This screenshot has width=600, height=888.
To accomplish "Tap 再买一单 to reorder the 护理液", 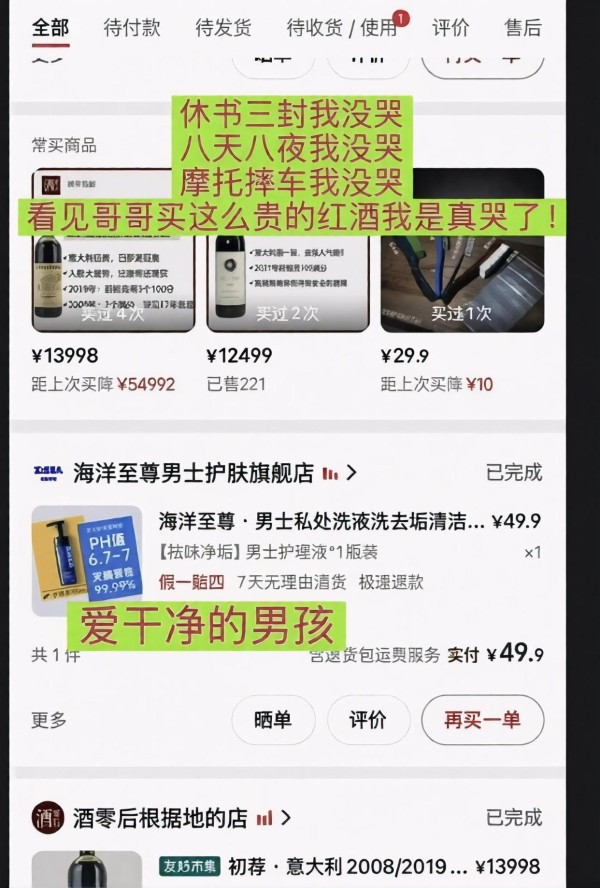I will click(482, 720).
